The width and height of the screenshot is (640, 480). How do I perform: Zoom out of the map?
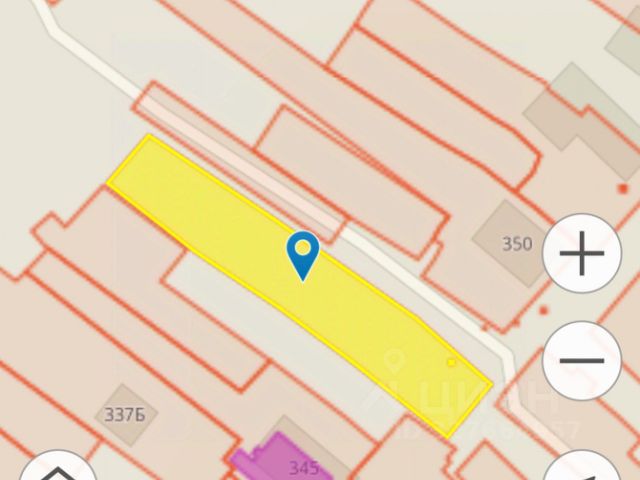(x=583, y=361)
